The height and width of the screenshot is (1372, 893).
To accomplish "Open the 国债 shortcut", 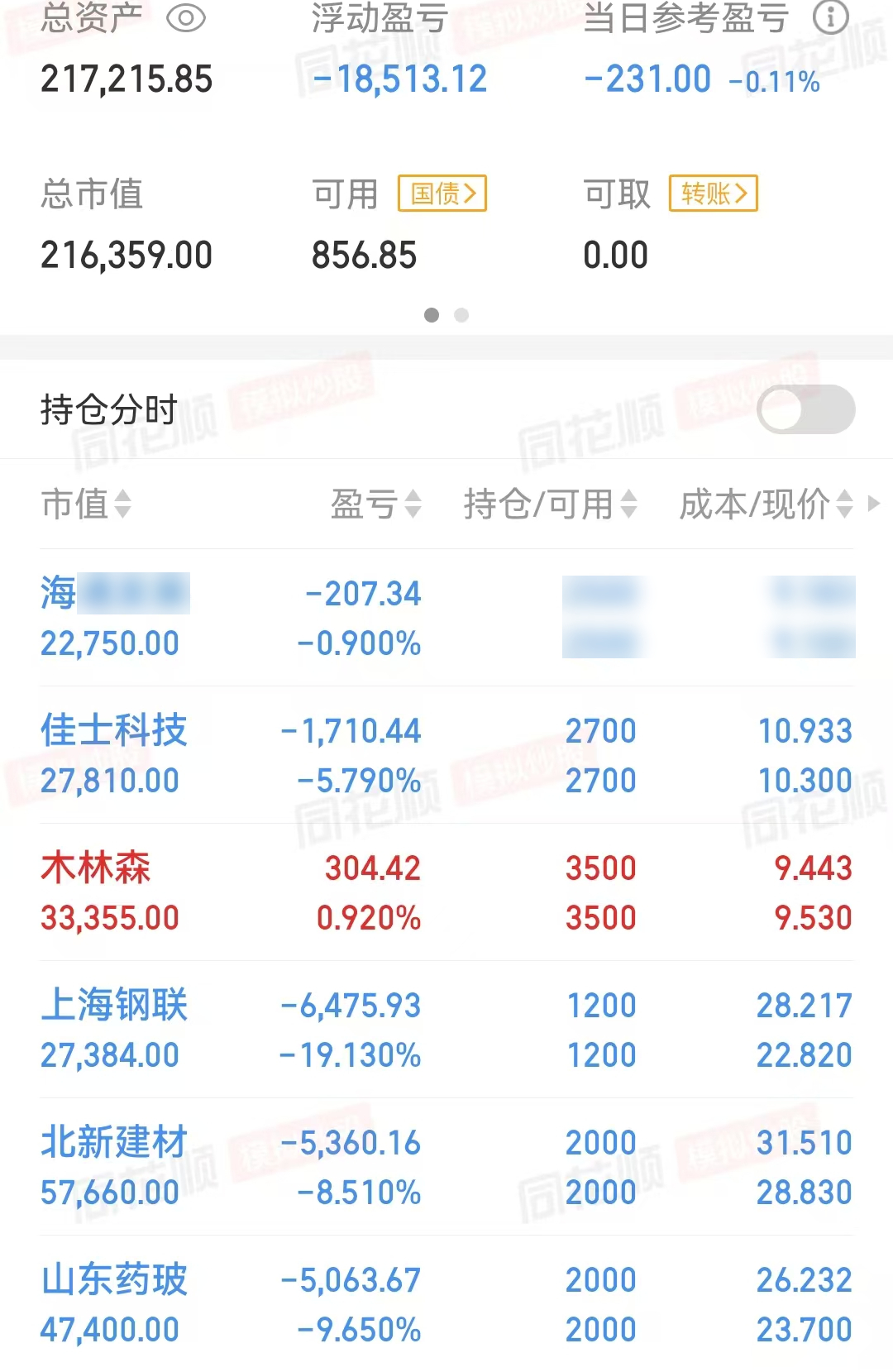I will point(441,192).
